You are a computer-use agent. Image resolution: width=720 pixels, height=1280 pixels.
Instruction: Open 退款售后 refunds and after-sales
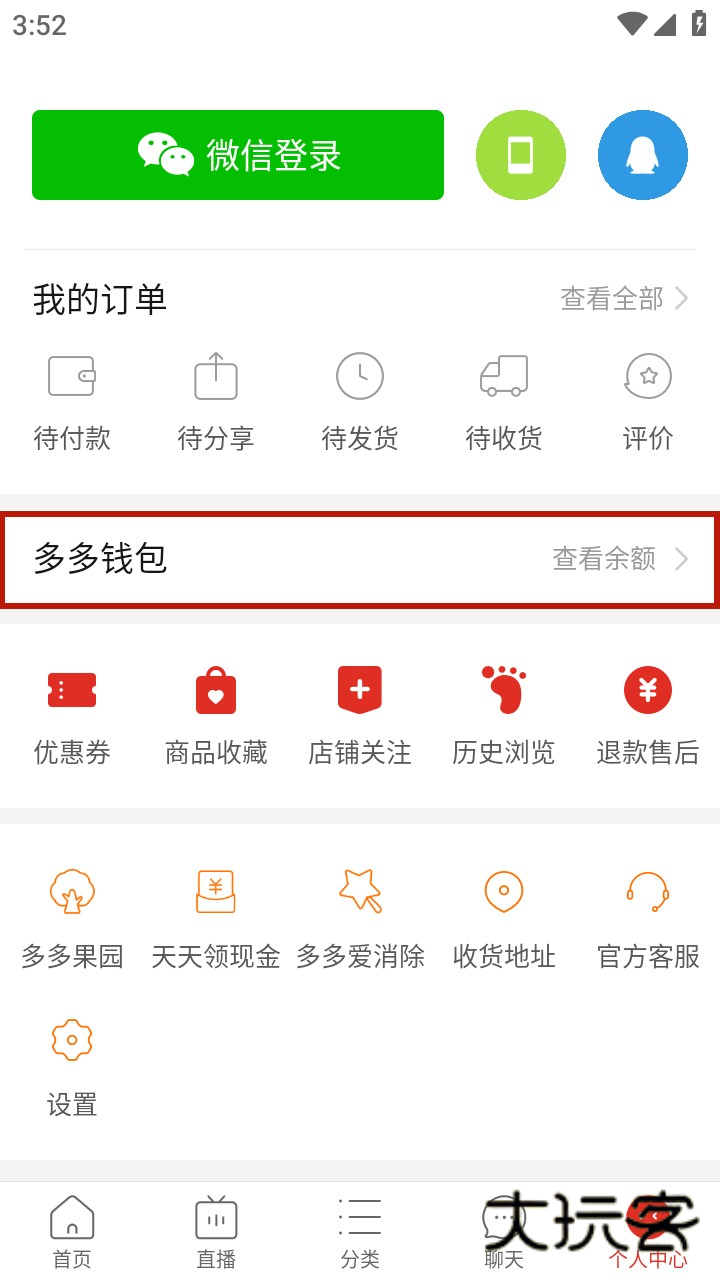click(x=648, y=714)
